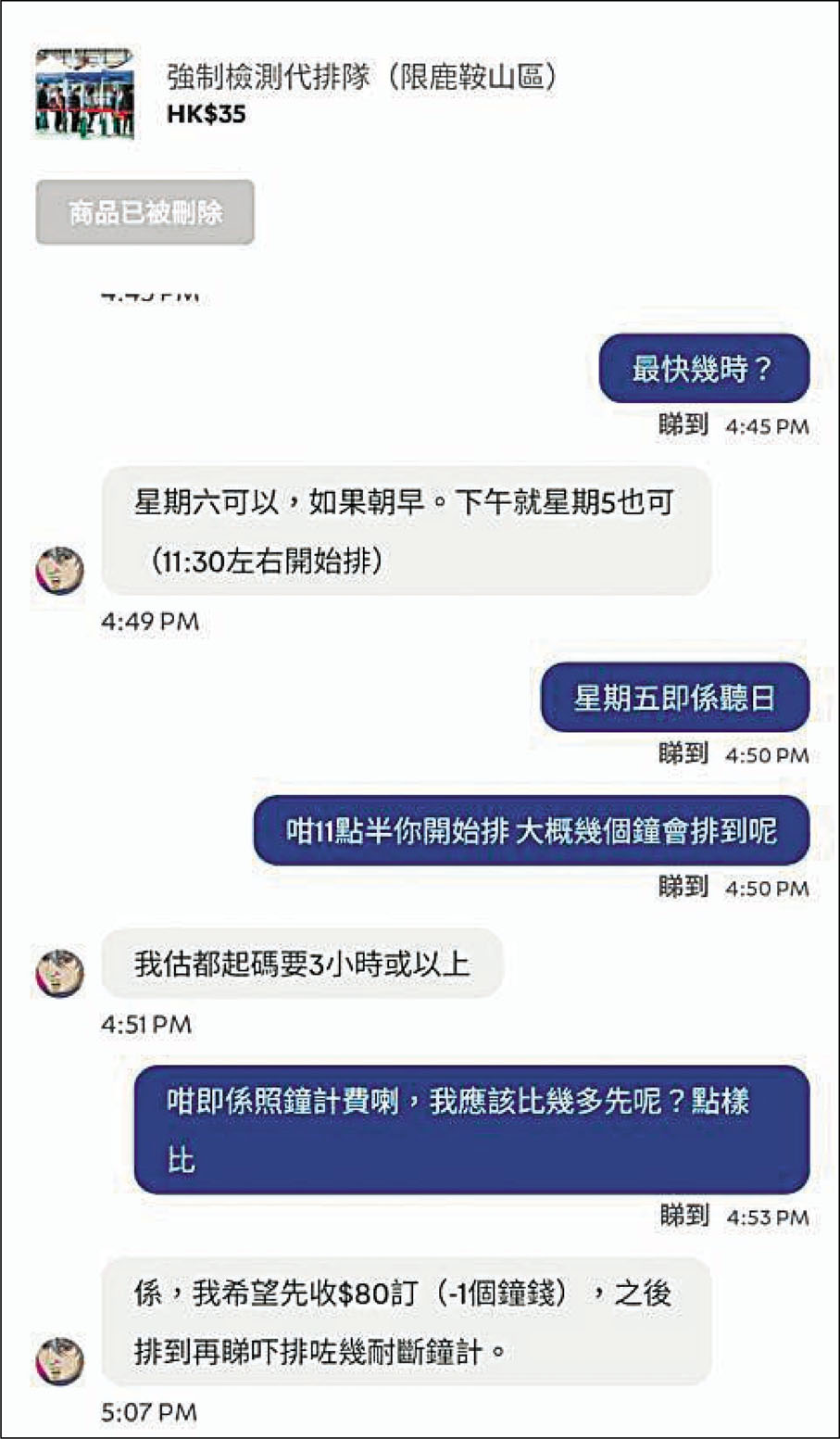Image resolution: width=840 pixels, height=1439 pixels.
Task: Open seller avatar beside 我估都起碼要3小時 message
Action: point(60,973)
